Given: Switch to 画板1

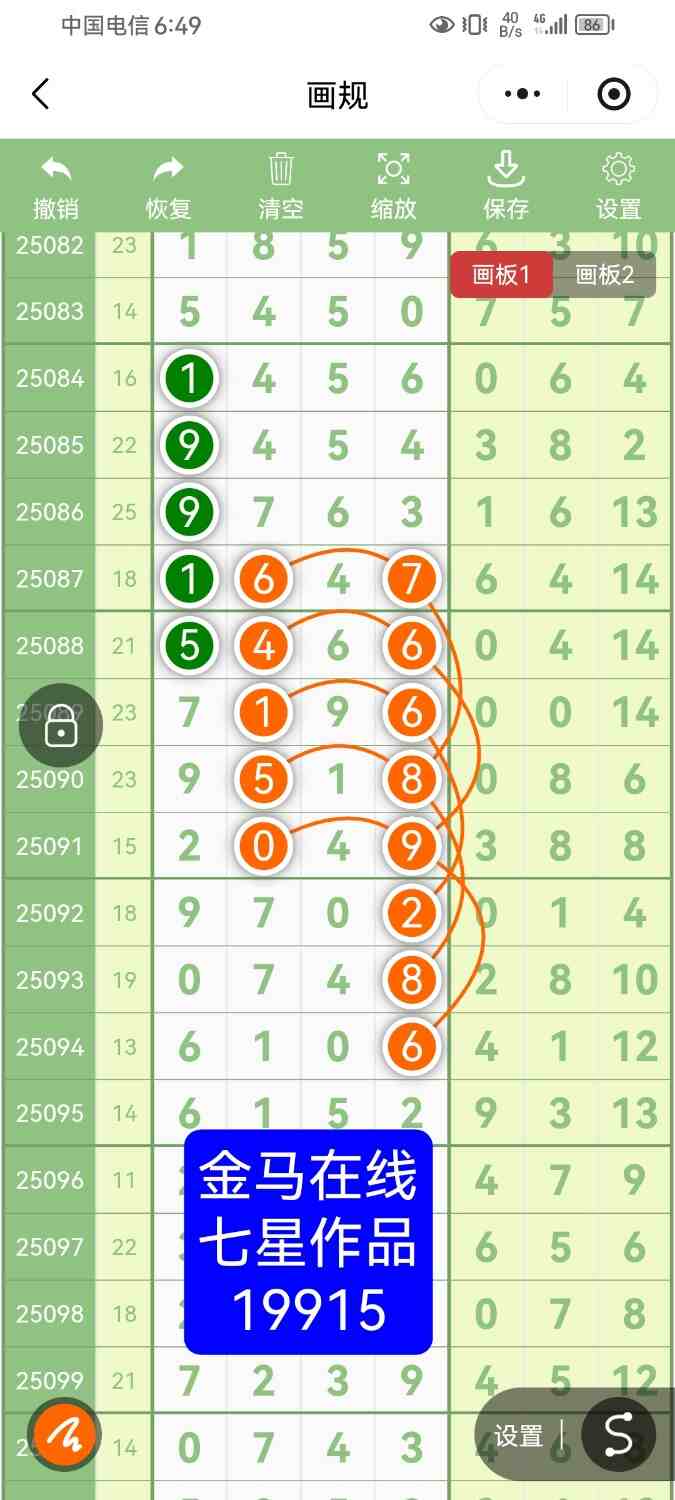Looking at the screenshot, I should coord(500,275).
